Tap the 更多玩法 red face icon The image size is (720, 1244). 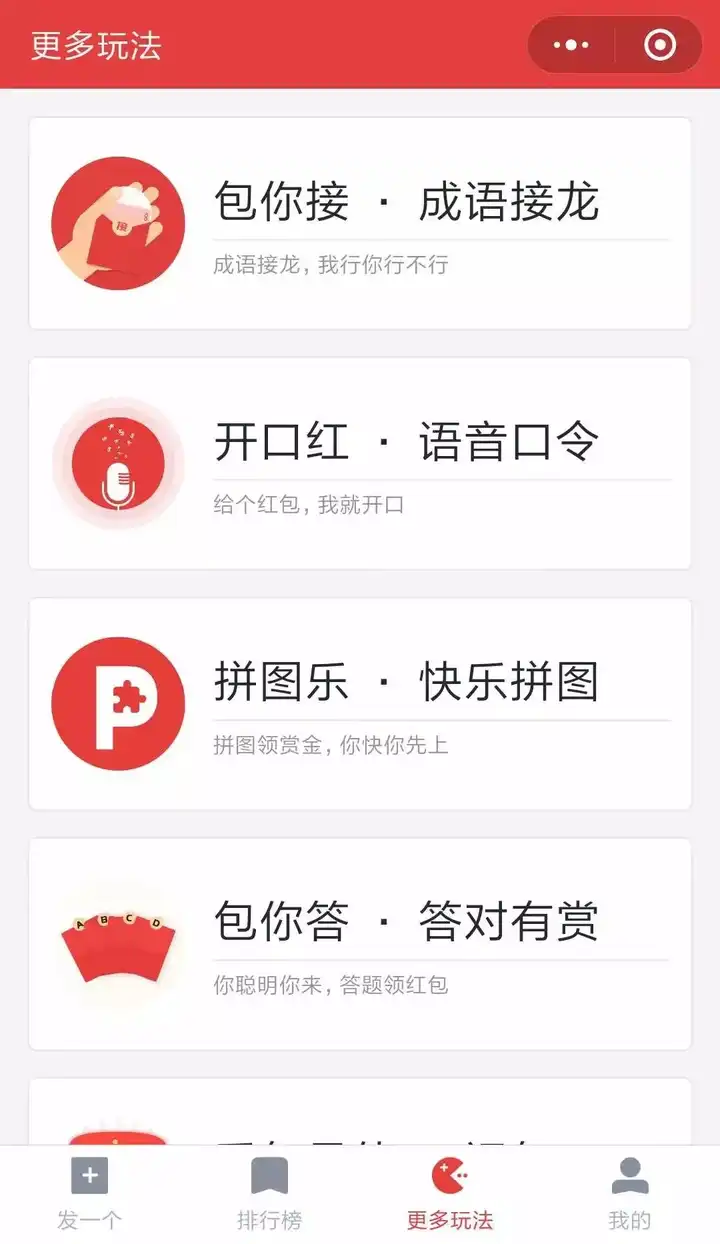[450, 1177]
